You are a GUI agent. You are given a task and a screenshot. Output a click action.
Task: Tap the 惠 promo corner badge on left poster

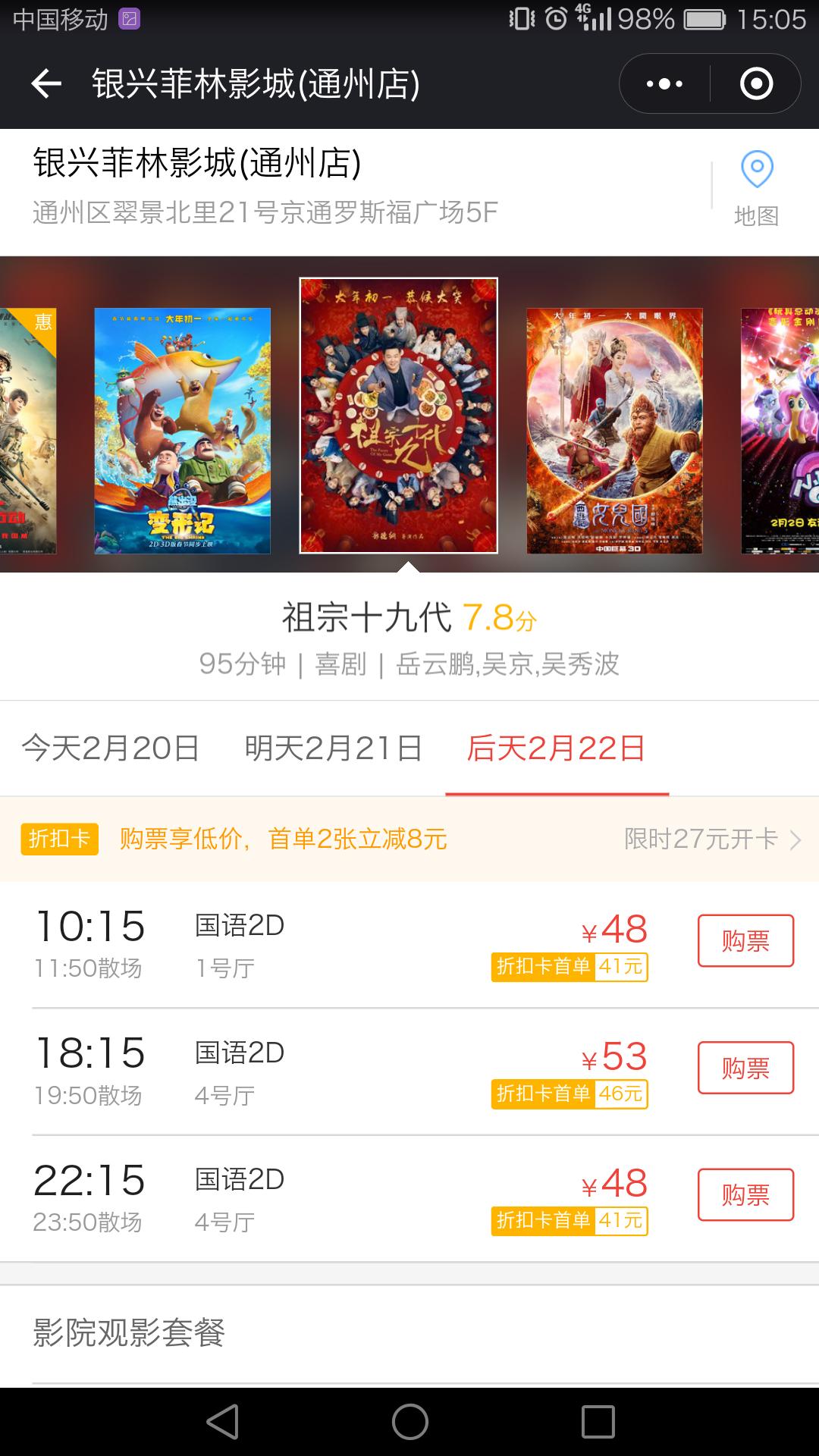click(42, 322)
